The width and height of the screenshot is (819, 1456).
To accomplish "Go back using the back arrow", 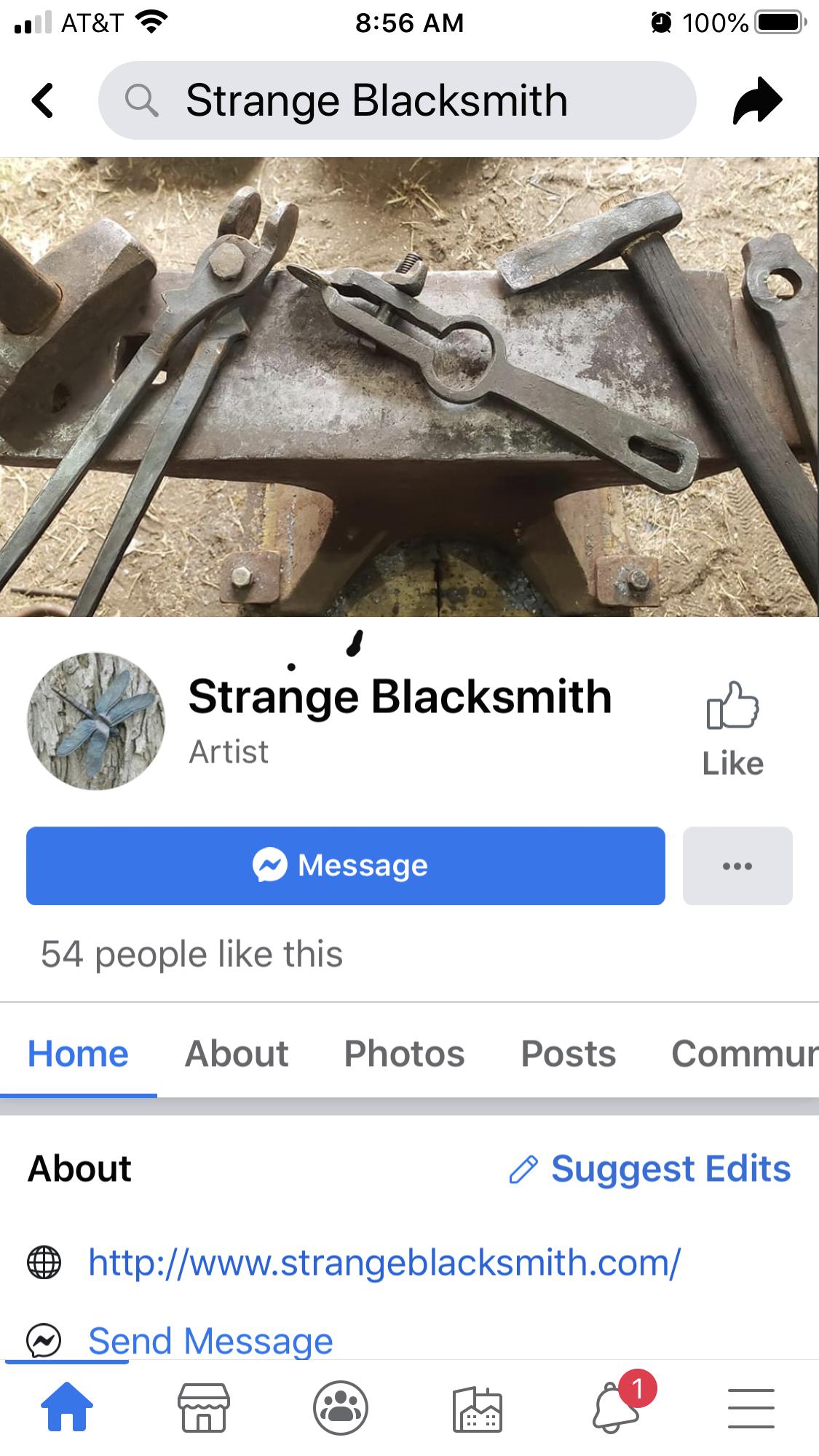I will 44,100.
